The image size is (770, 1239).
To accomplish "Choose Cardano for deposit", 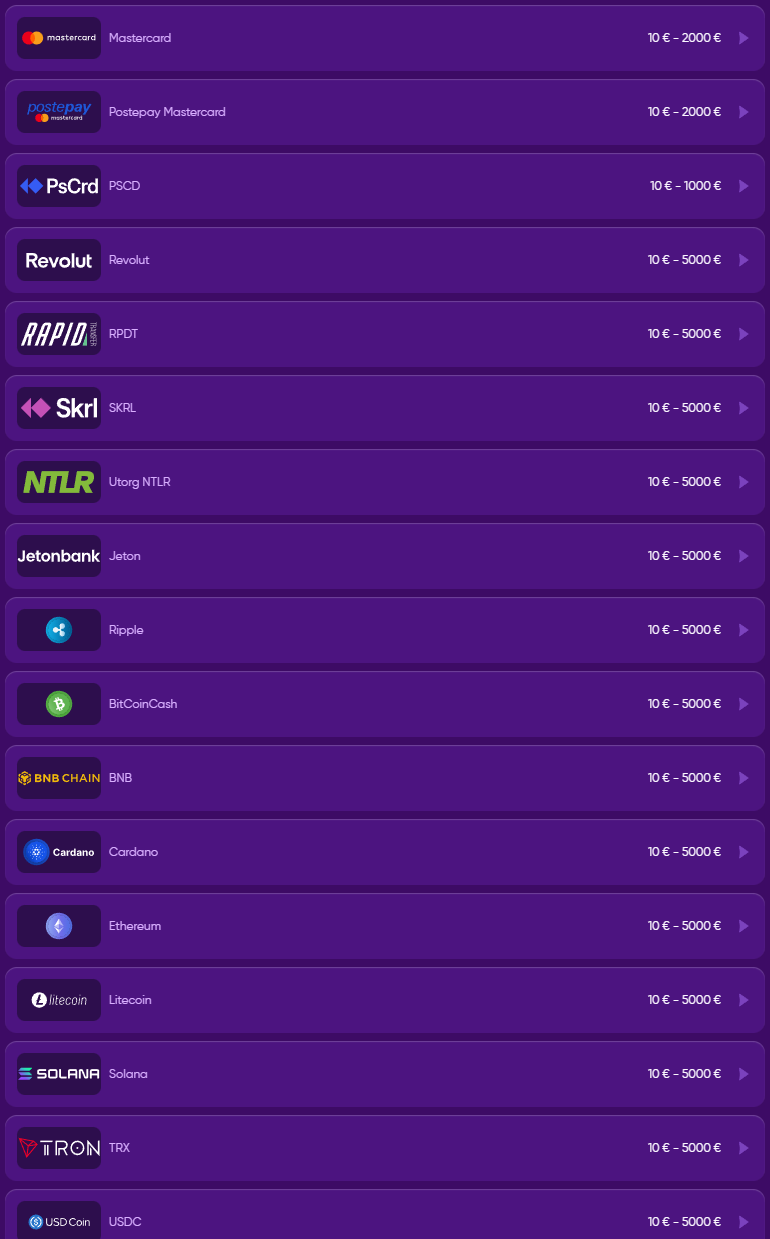I will click(x=384, y=852).
